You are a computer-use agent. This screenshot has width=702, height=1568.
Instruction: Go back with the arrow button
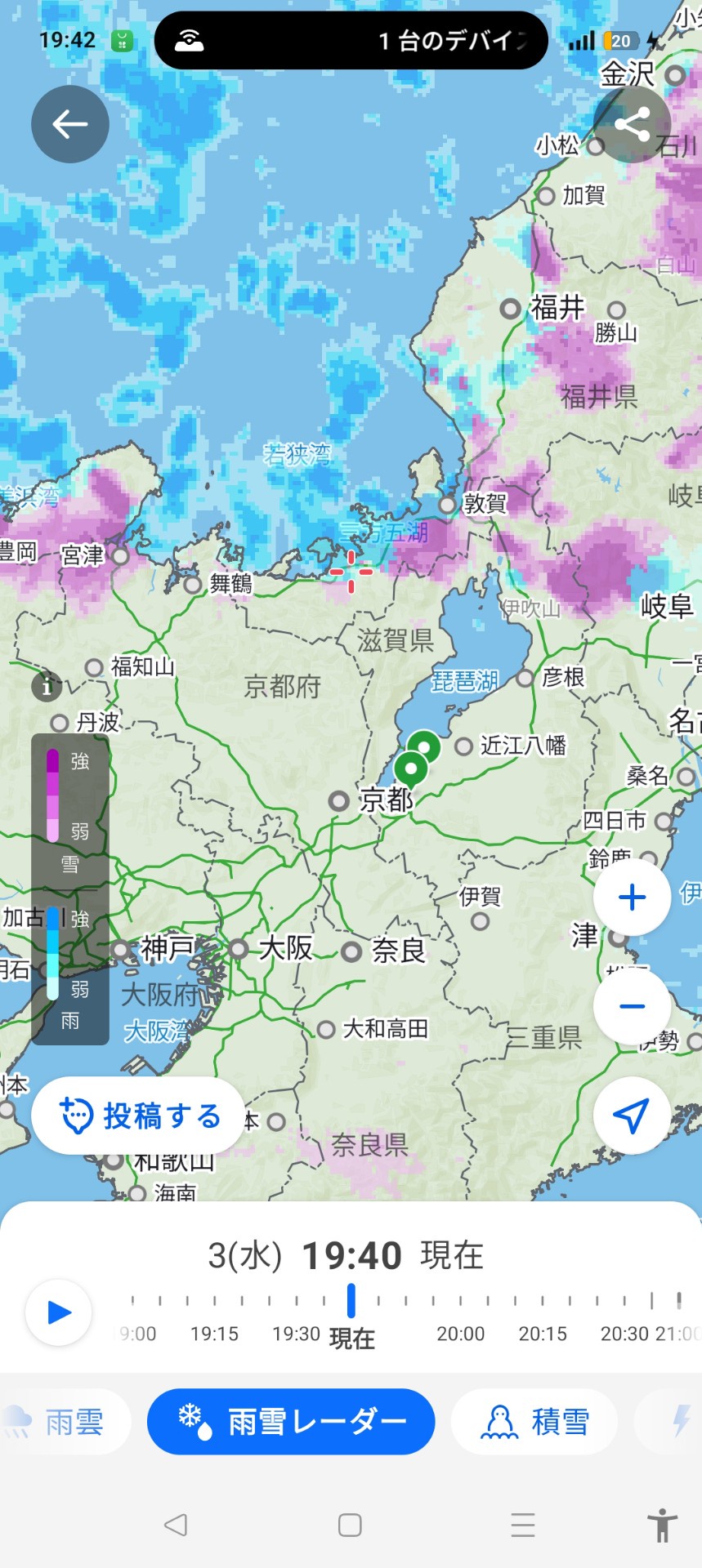[x=70, y=124]
